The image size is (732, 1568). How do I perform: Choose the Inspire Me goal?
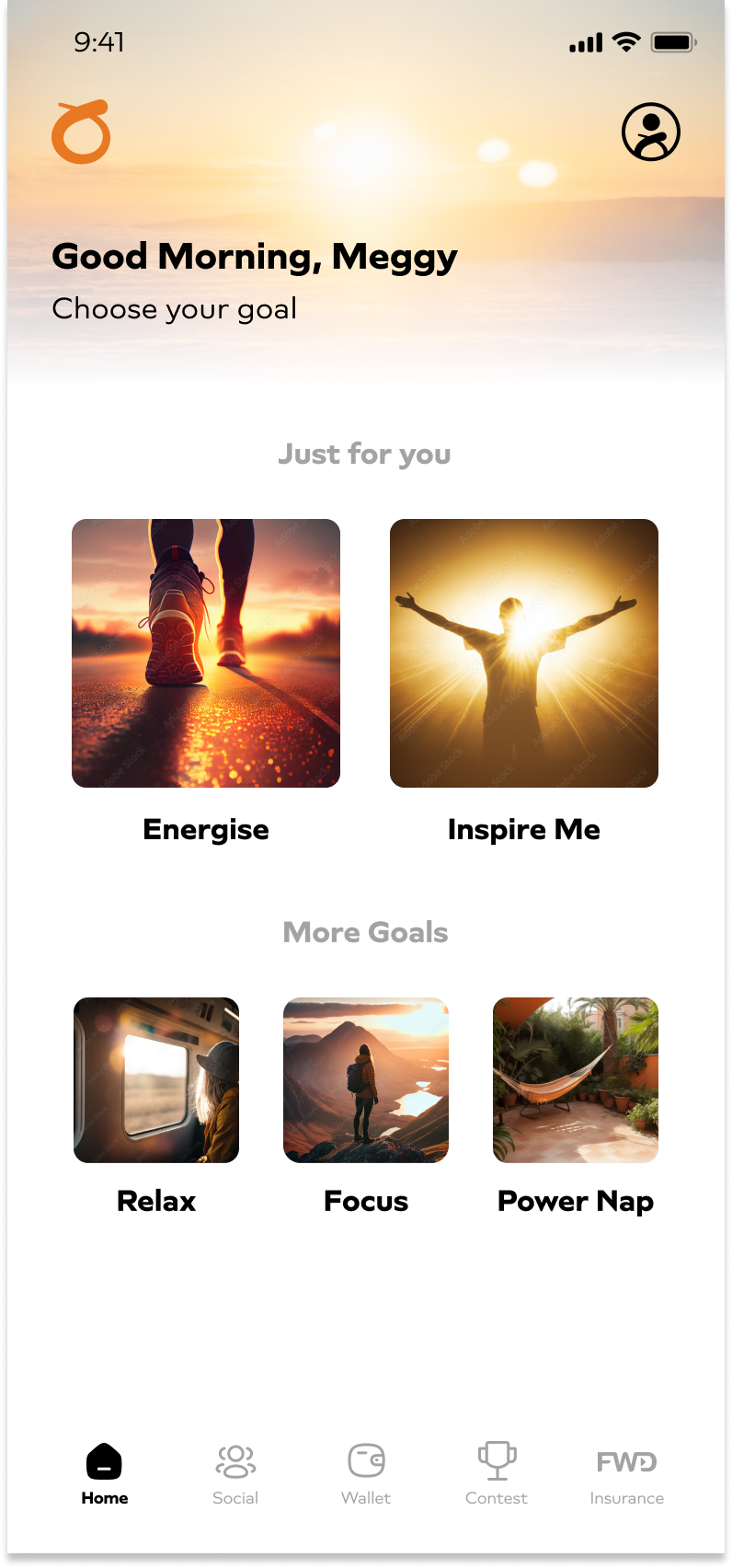(x=524, y=653)
